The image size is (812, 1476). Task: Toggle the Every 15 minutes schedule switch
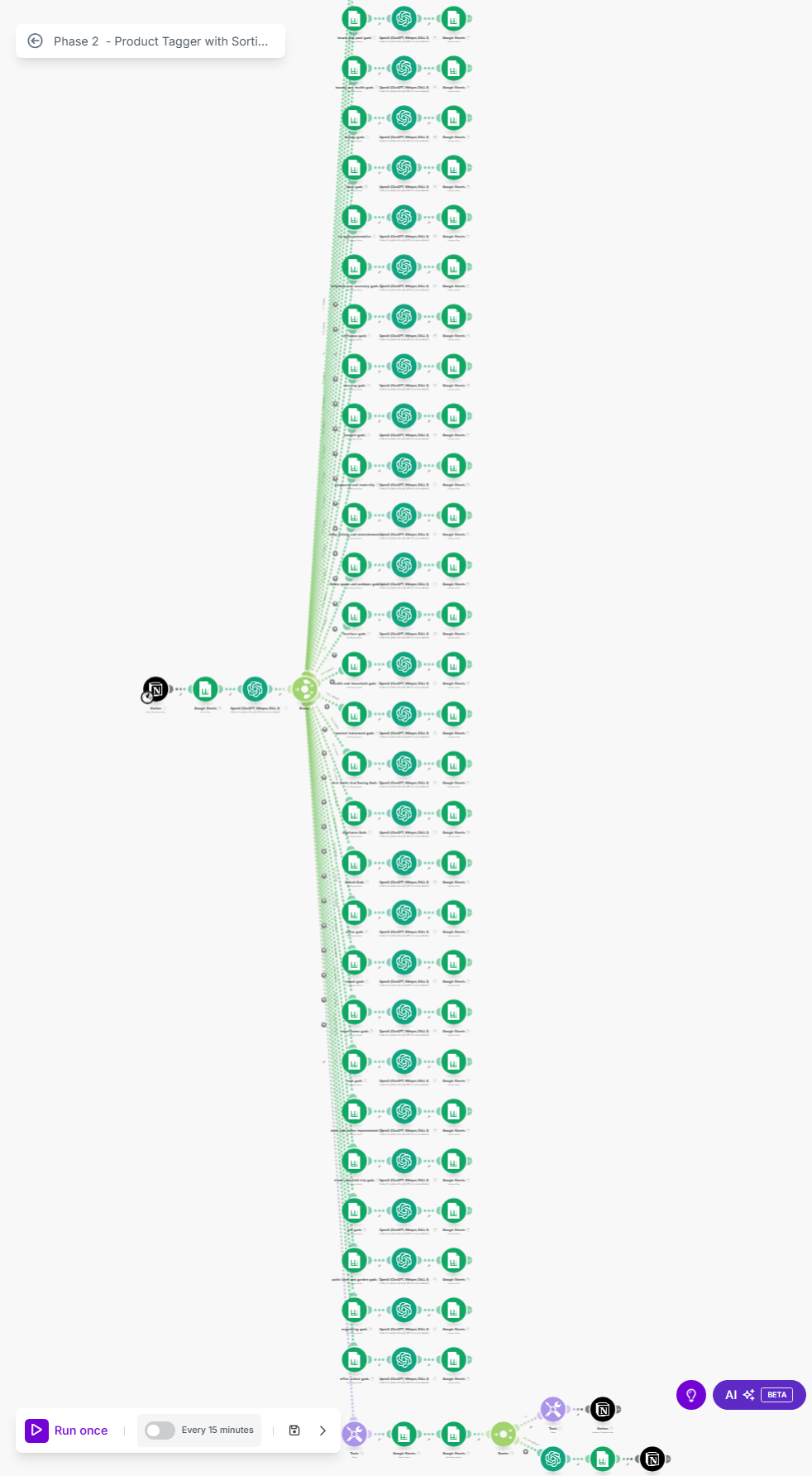click(x=160, y=1430)
